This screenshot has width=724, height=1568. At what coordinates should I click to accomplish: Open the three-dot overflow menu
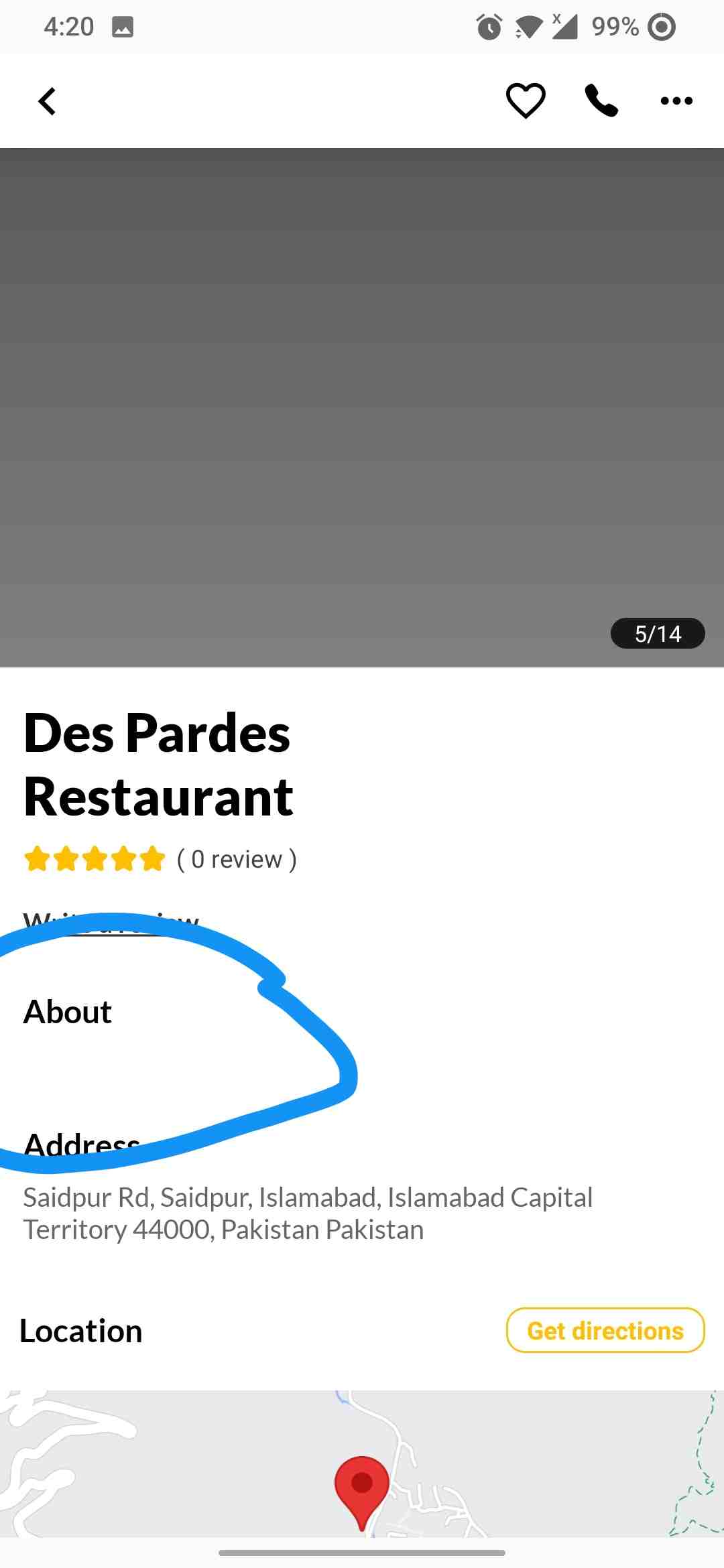[676, 101]
